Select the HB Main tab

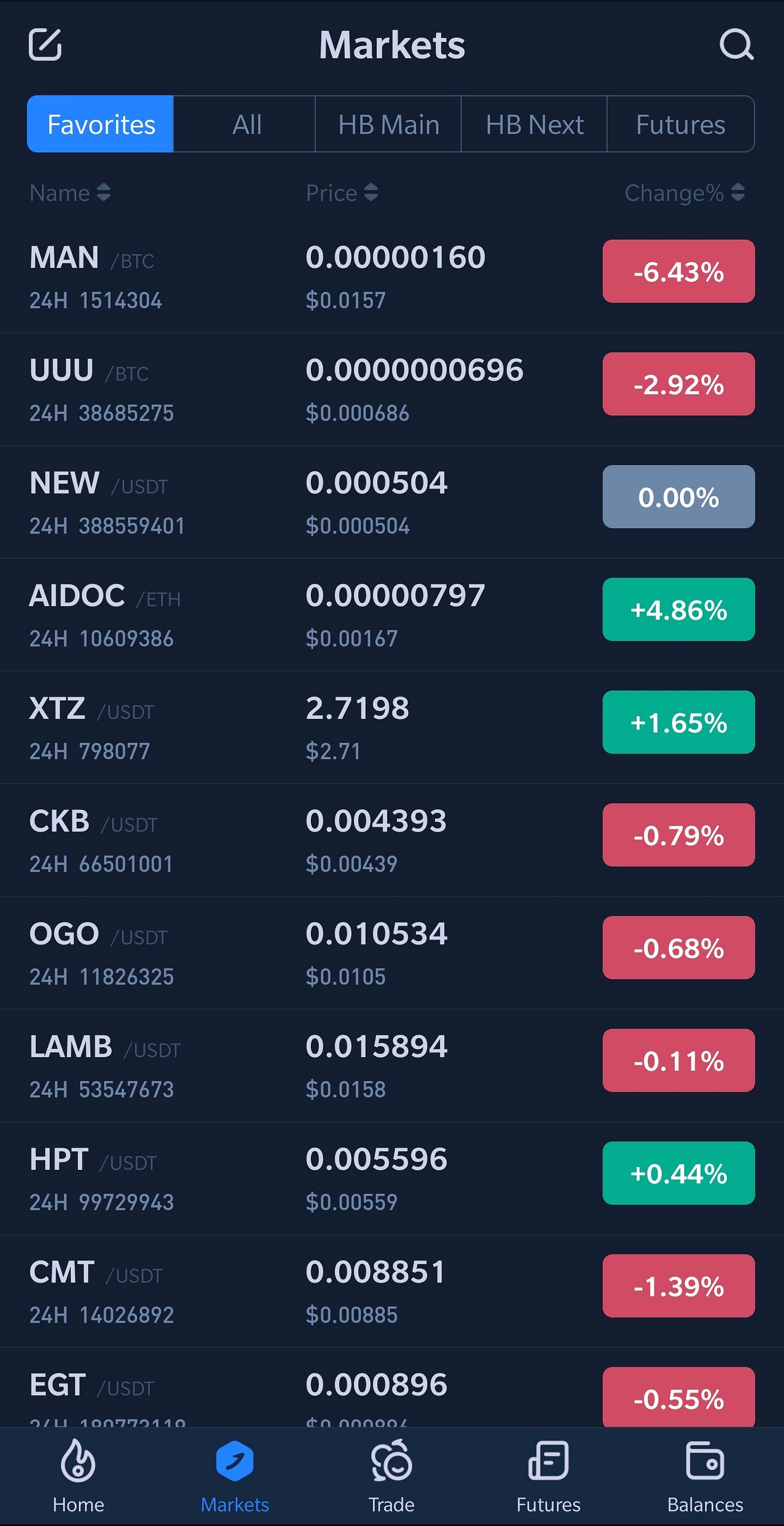(389, 124)
